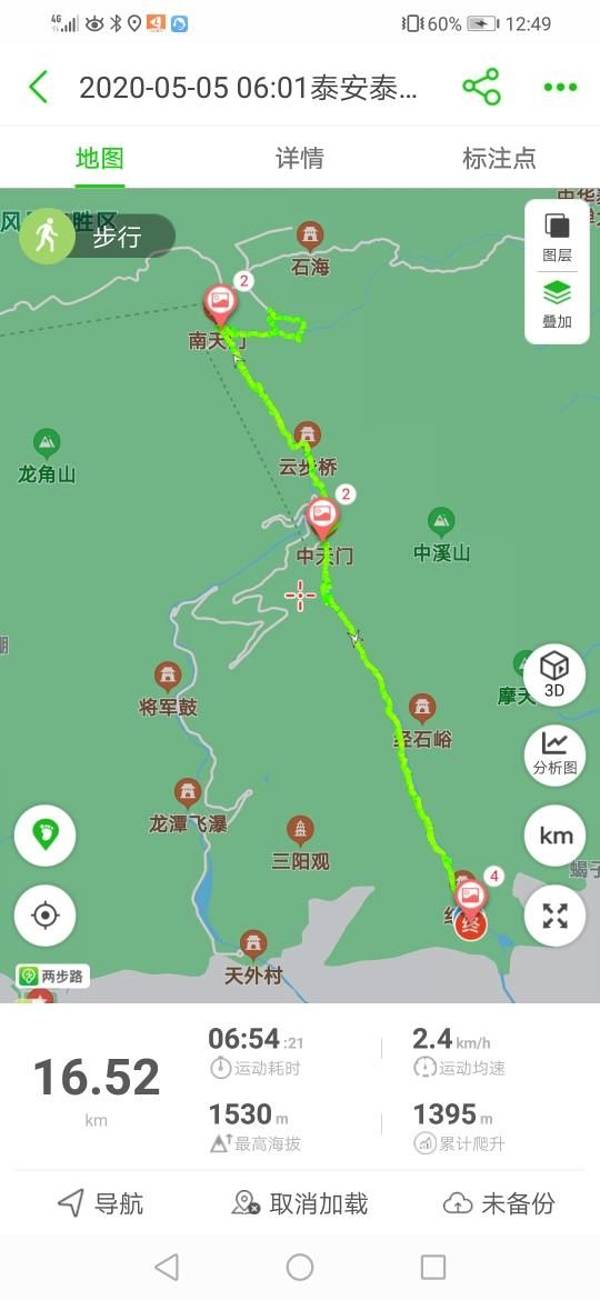
Task: Share this hiking track
Action: click(x=481, y=88)
